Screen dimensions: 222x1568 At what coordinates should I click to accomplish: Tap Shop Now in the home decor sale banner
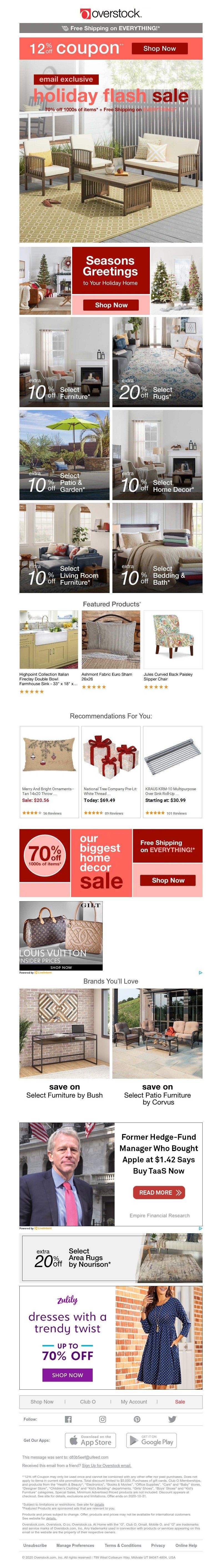point(168,880)
